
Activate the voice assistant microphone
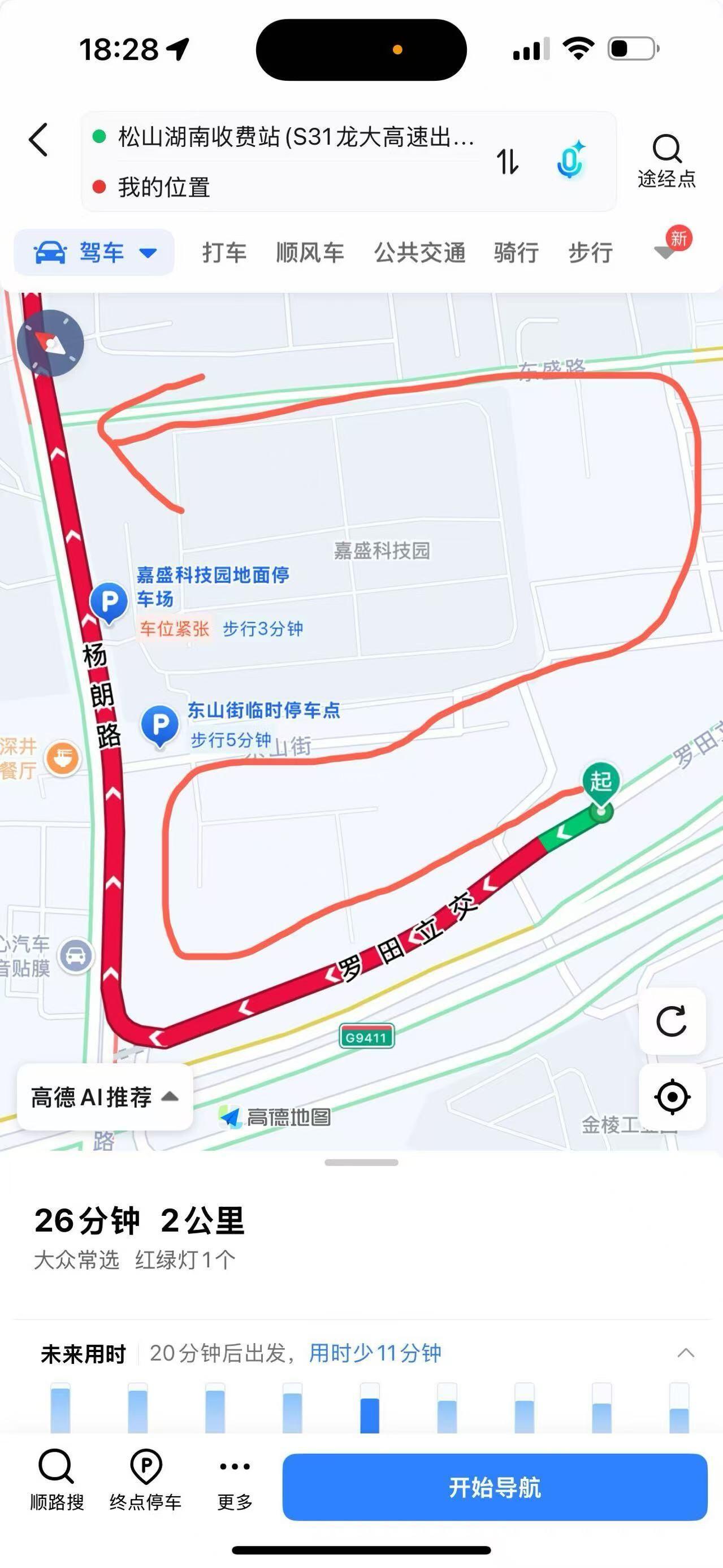tap(570, 161)
